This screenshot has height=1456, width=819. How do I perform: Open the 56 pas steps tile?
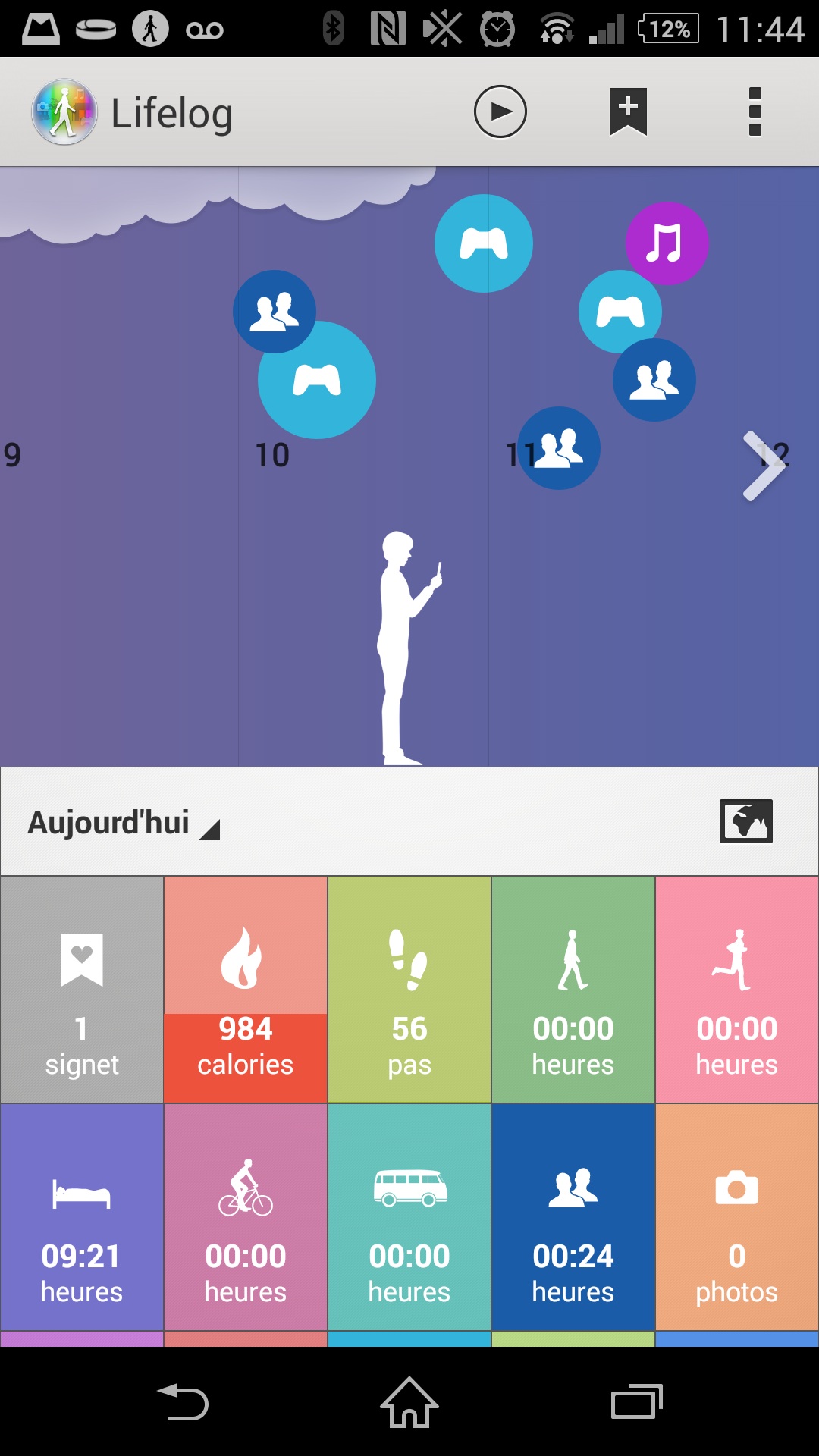point(409,990)
